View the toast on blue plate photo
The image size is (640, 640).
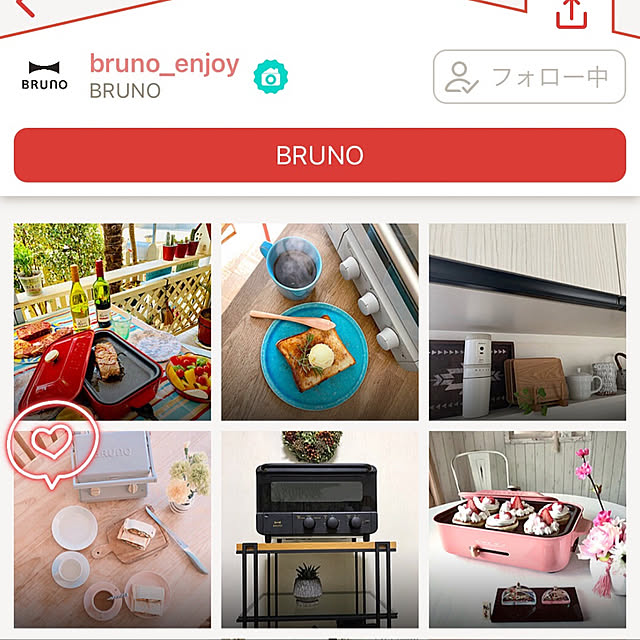tap(319, 321)
